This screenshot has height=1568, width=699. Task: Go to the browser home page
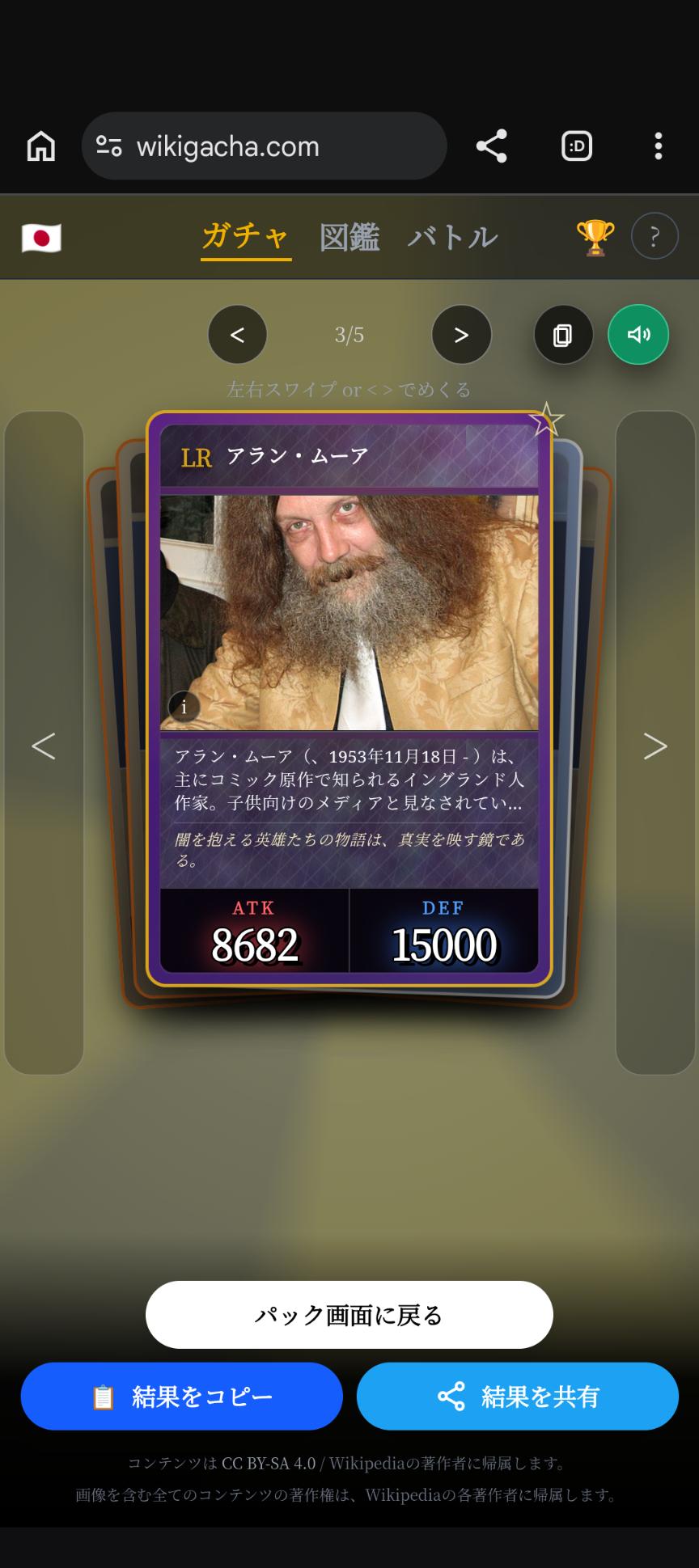point(41,146)
